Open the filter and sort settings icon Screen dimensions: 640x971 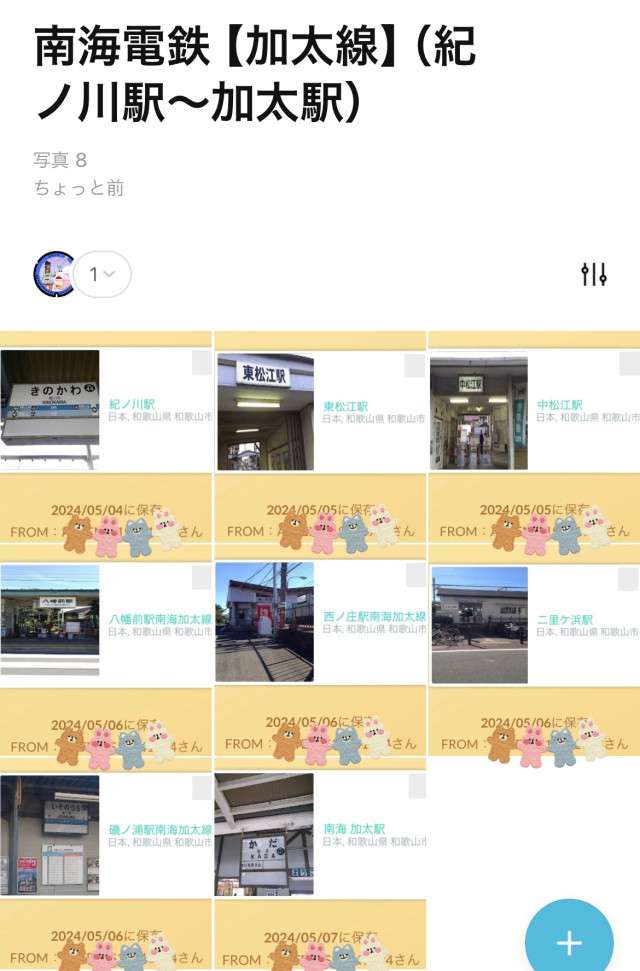coord(594,274)
